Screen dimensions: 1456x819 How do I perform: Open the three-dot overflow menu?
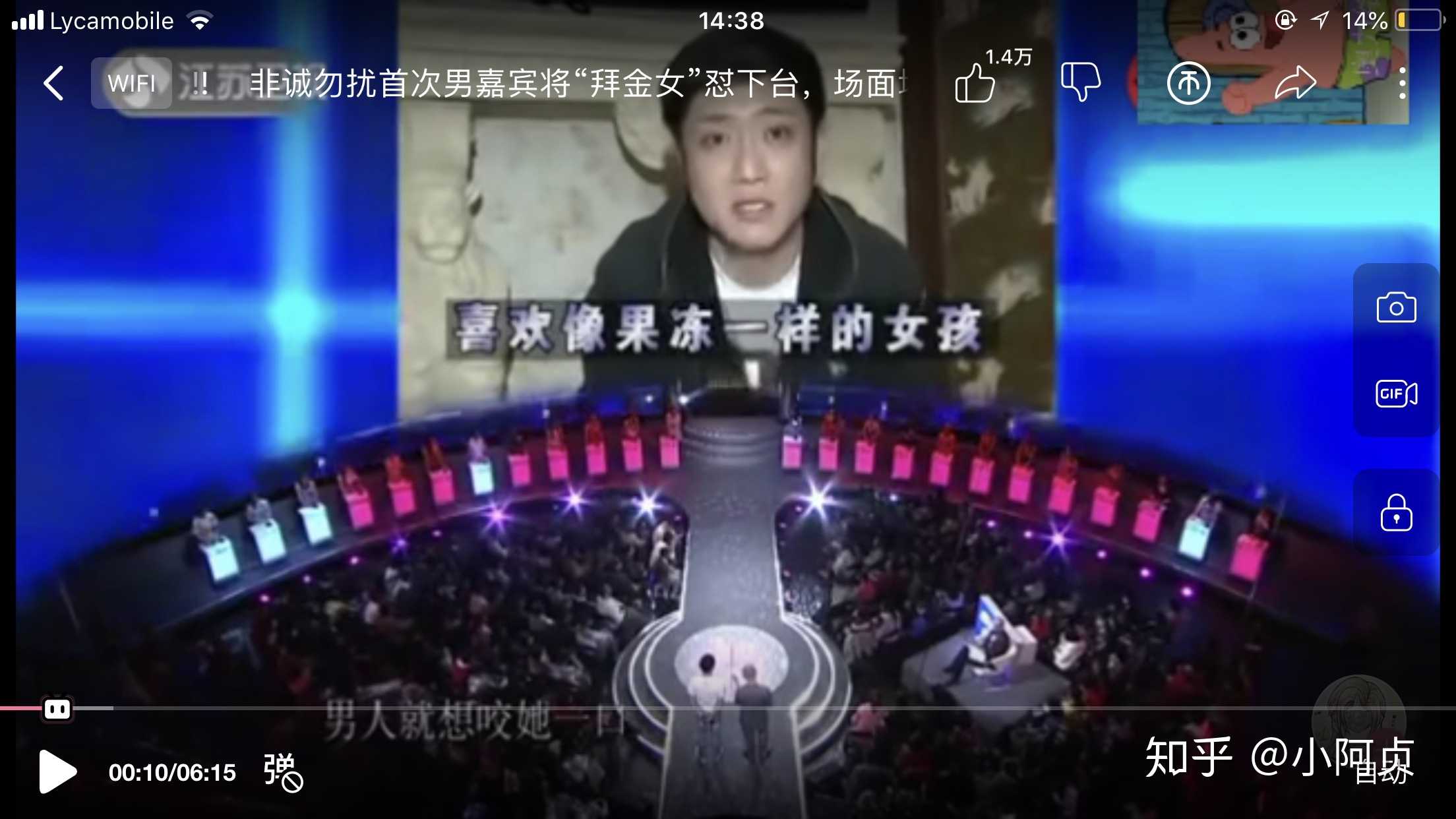[1402, 84]
